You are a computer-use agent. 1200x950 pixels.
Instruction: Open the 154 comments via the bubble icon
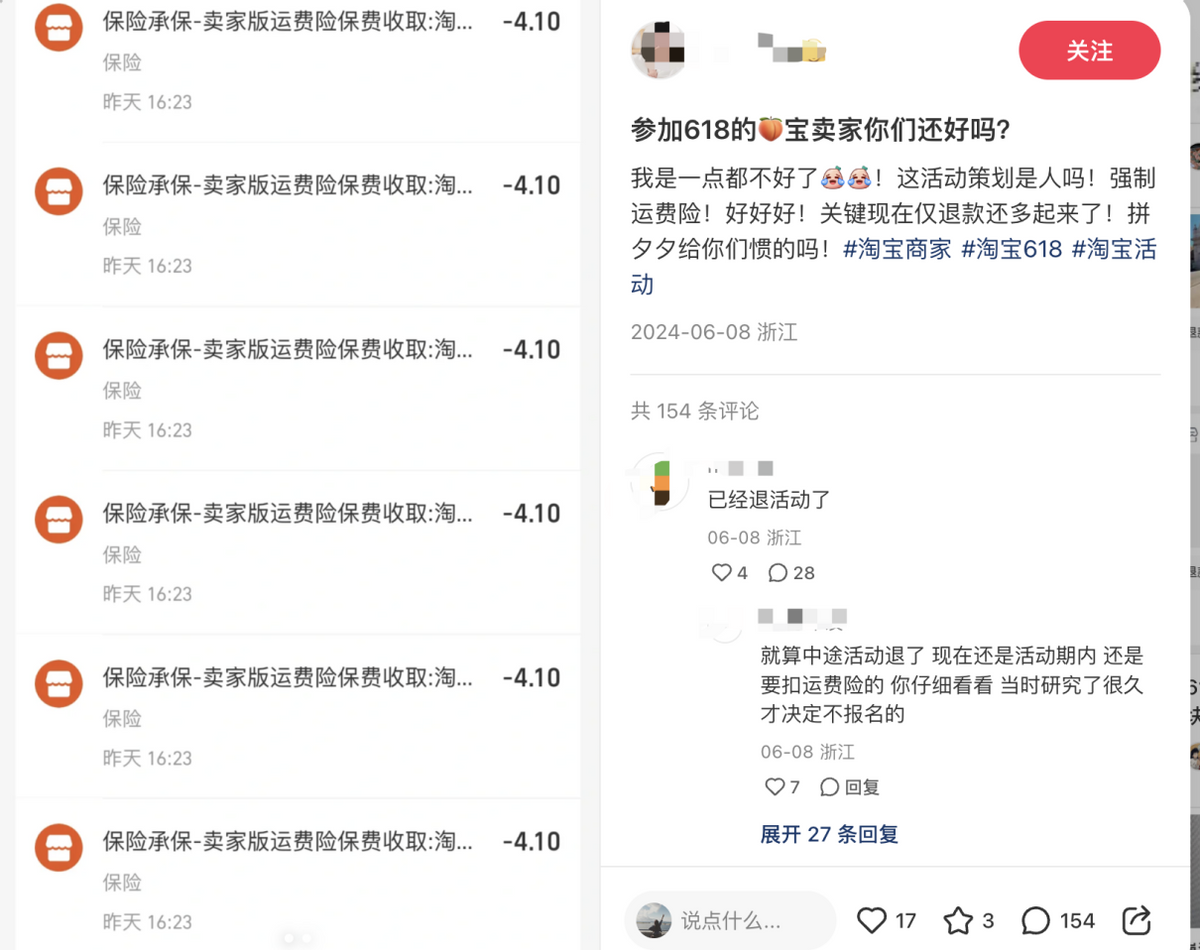pyautogui.click(x=1036, y=920)
